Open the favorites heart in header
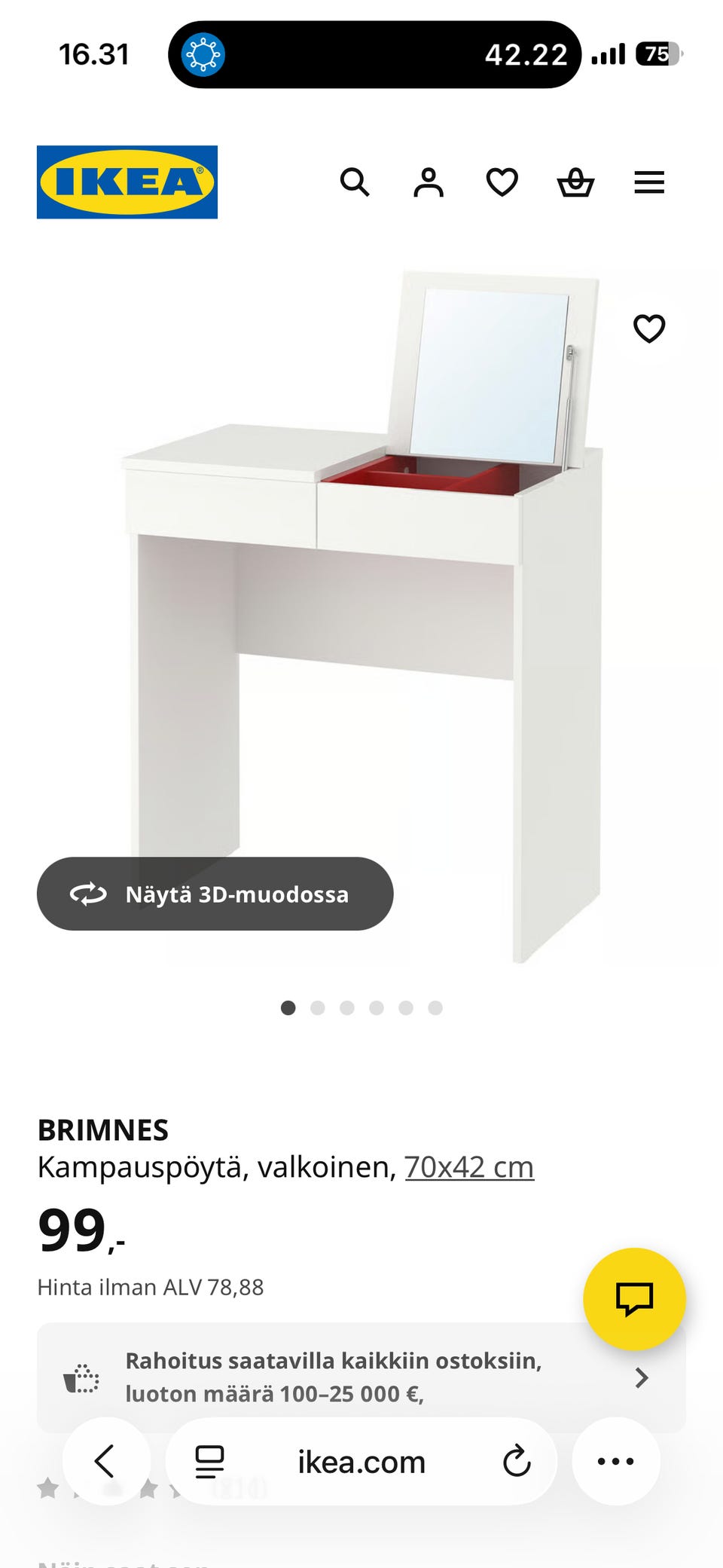This screenshot has height=1568, width=723. 502,182
